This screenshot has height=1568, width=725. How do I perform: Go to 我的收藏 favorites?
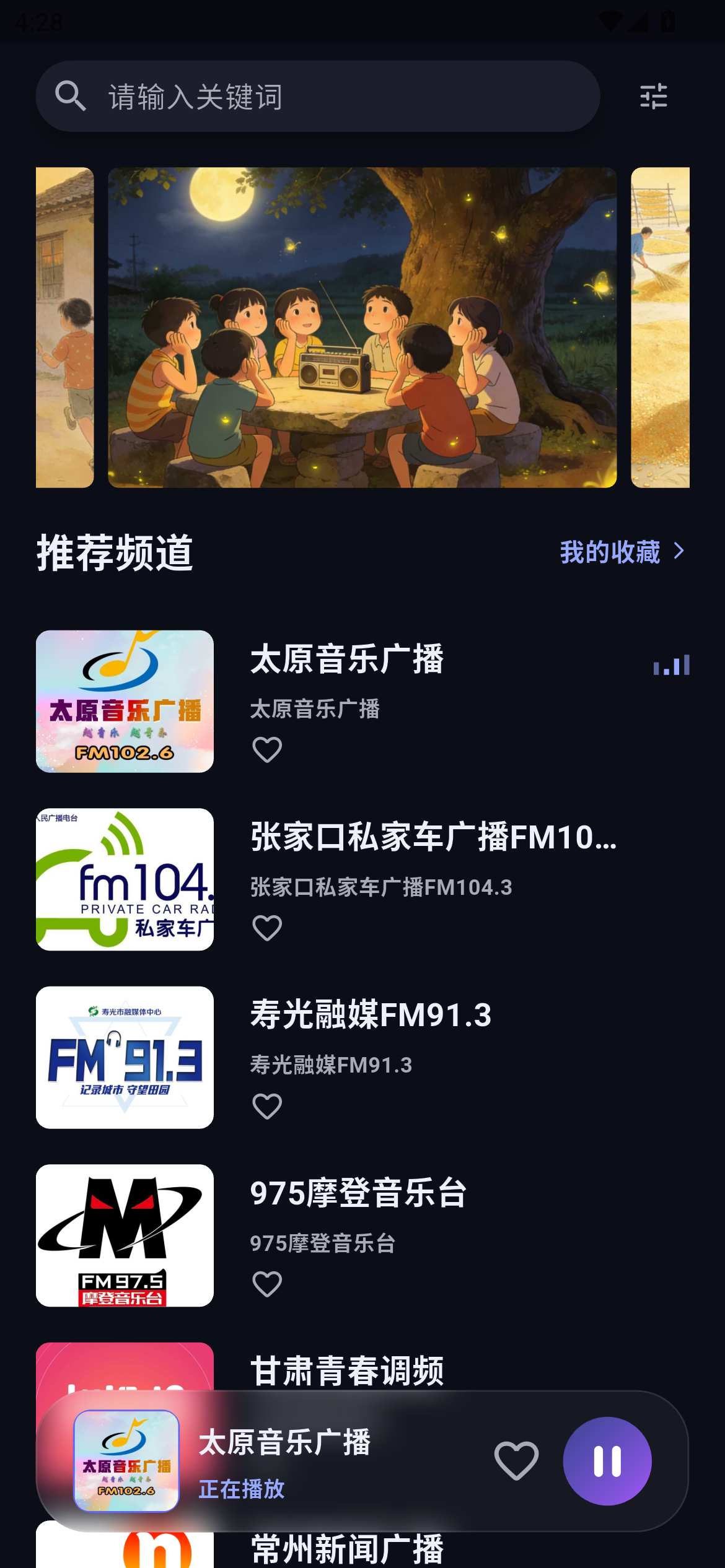622,552
